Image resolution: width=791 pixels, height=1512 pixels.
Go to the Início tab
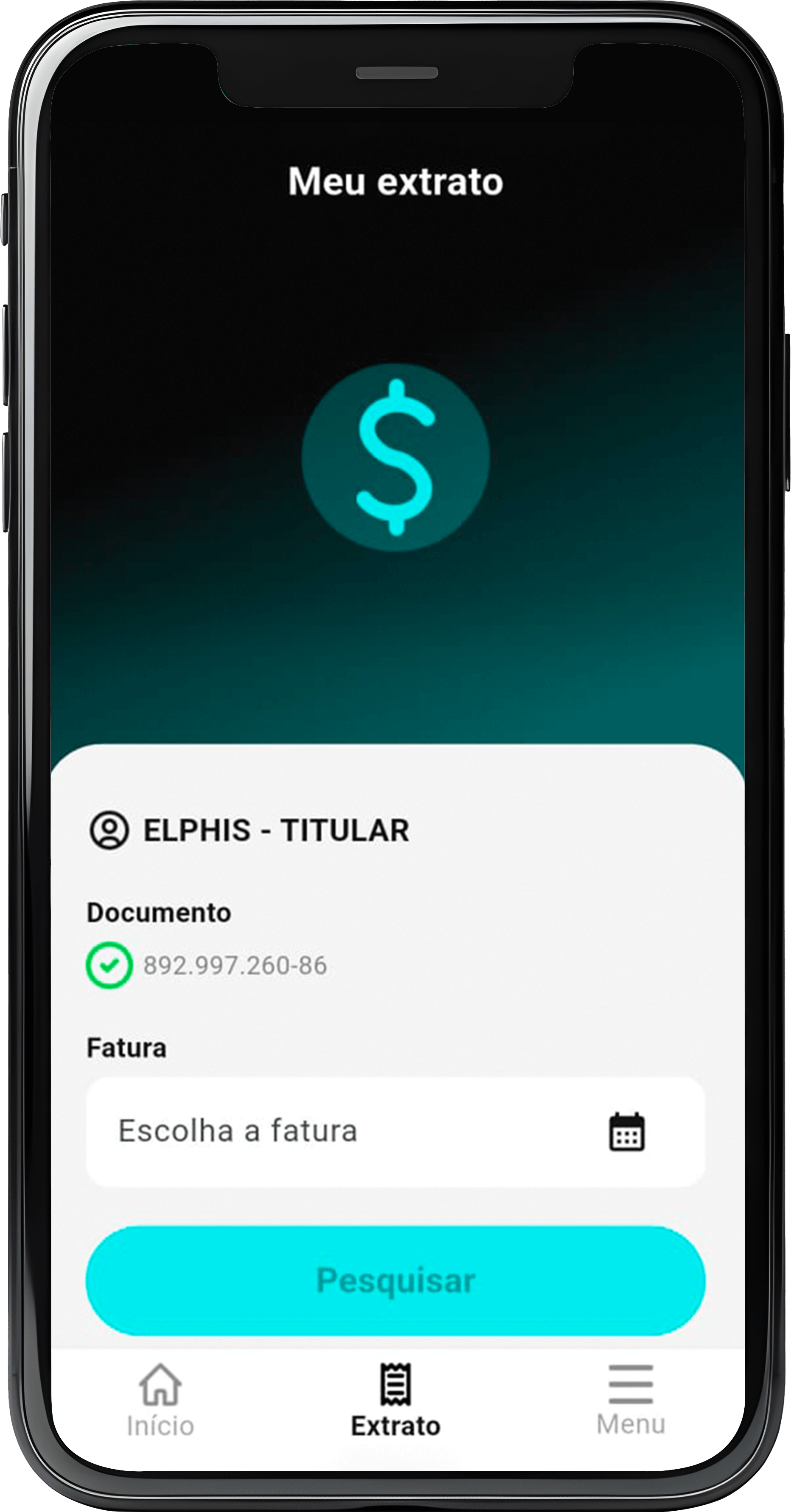point(160,1398)
